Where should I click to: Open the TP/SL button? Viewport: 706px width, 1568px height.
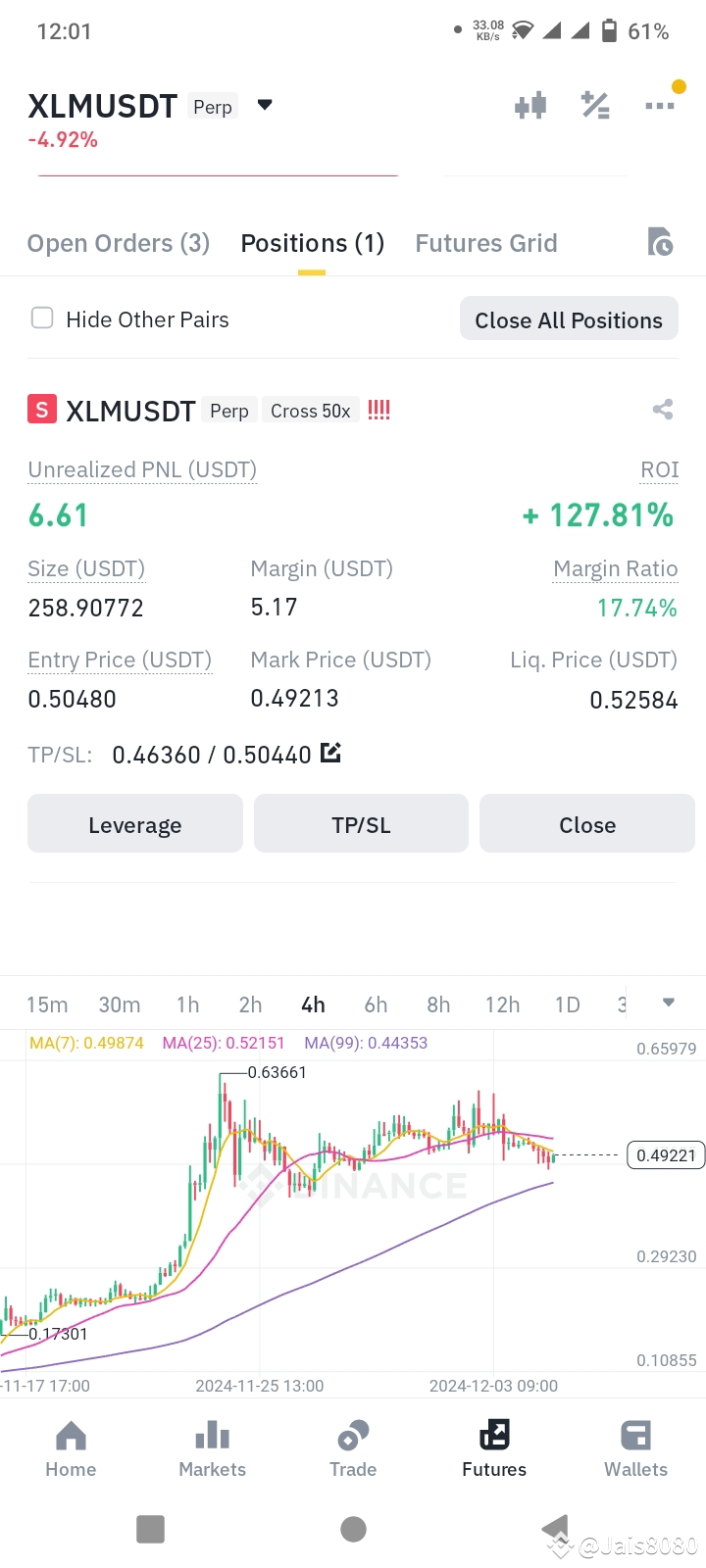361,824
